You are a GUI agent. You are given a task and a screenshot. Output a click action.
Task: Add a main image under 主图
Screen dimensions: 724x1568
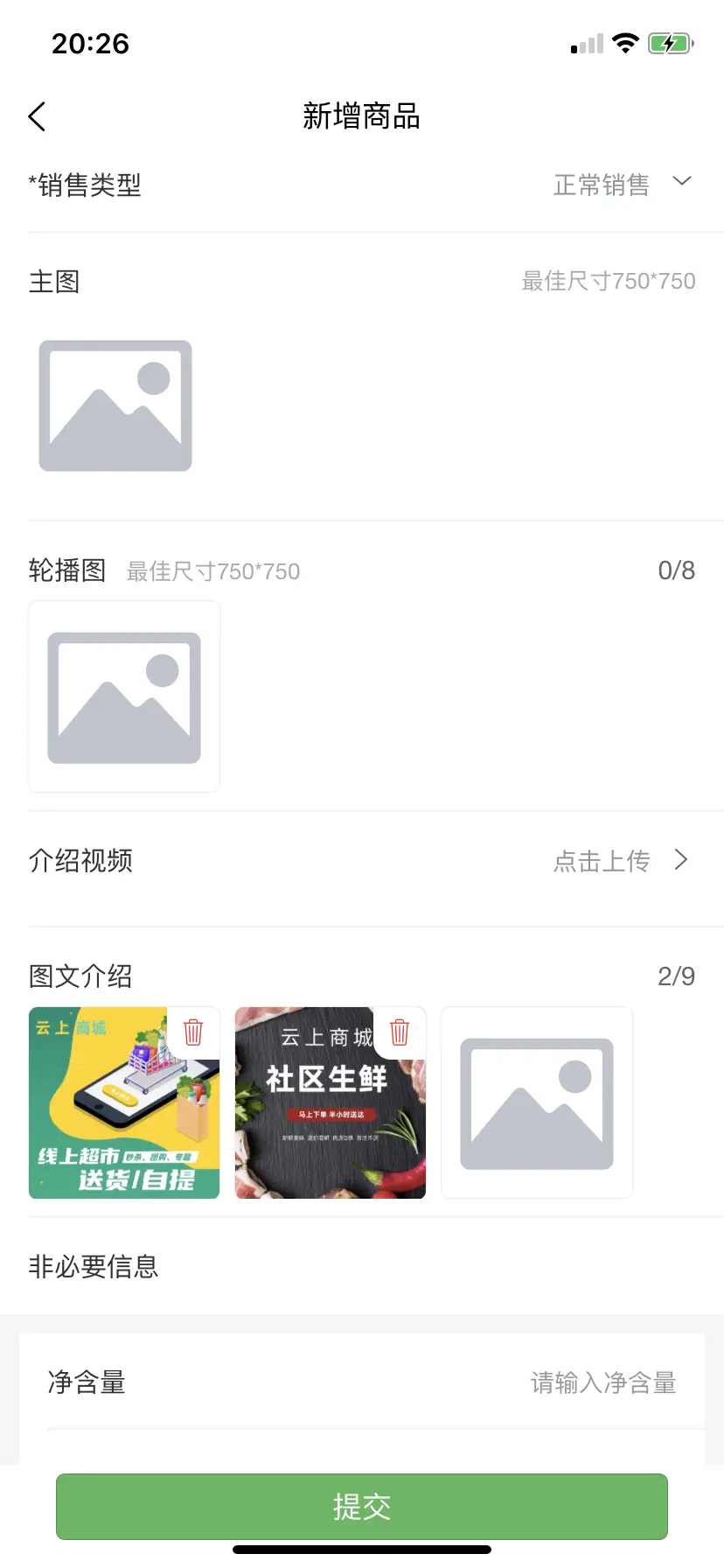click(115, 406)
